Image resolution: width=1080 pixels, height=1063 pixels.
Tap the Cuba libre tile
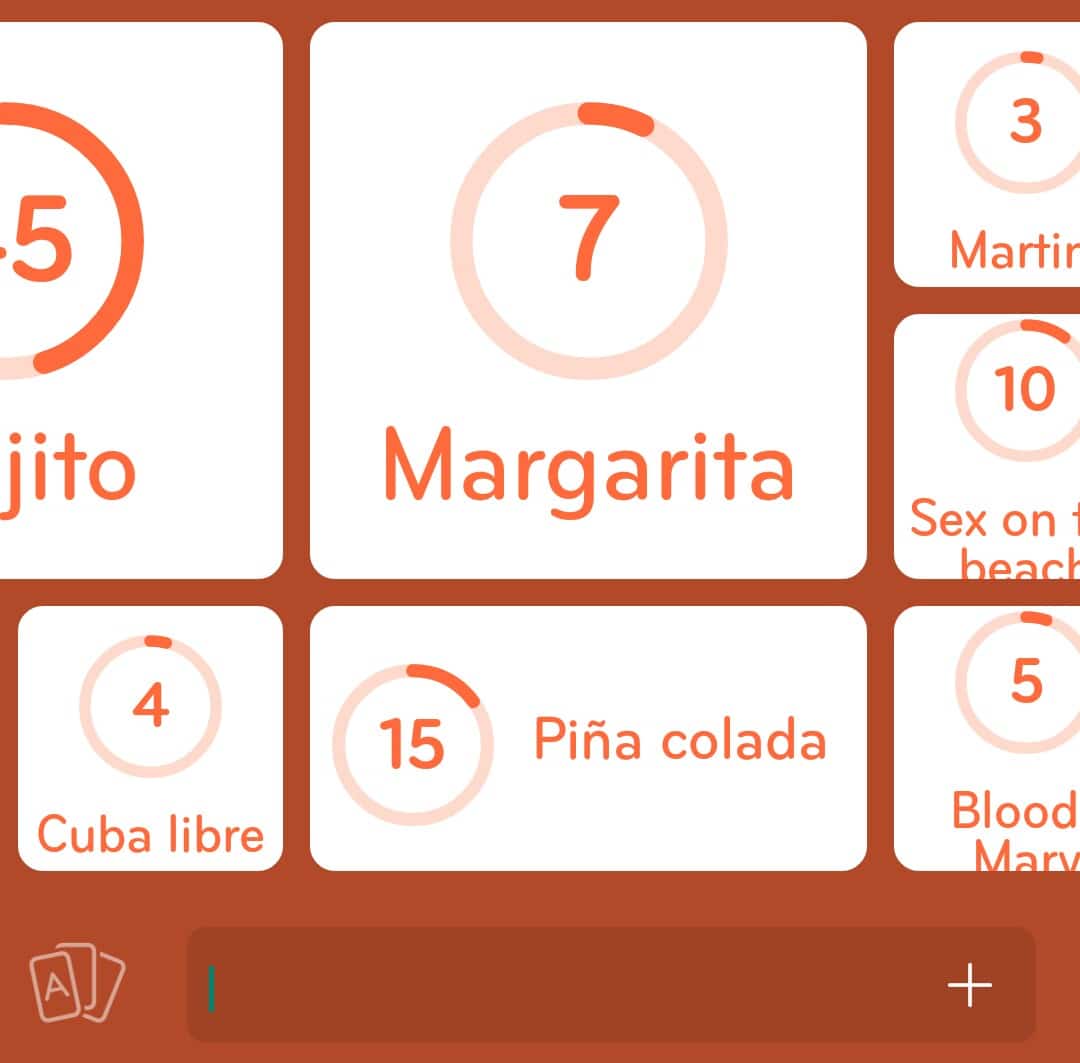pos(150,738)
